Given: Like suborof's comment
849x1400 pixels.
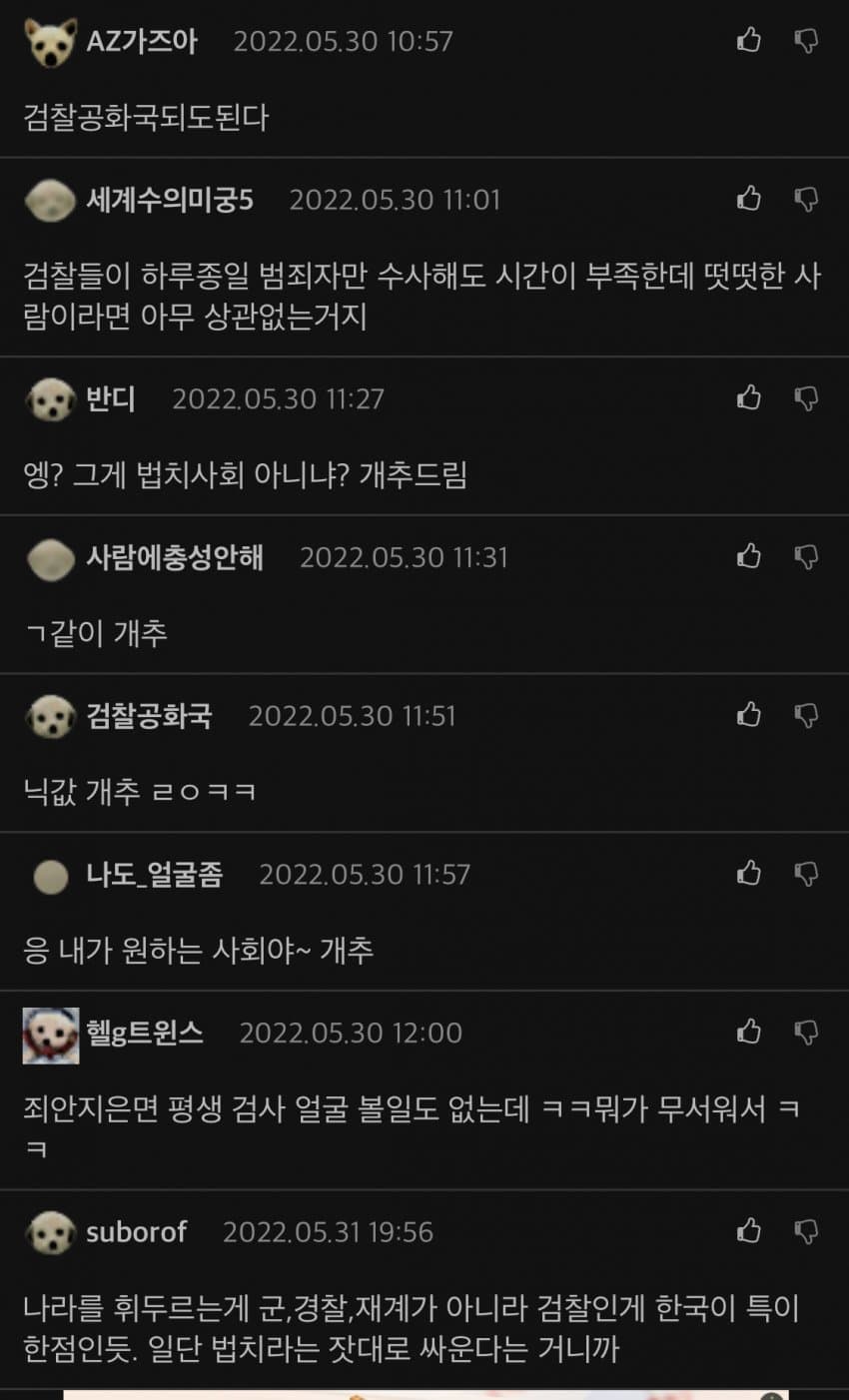Looking at the screenshot, I should pyautogui.click(x=748, y=1230).
